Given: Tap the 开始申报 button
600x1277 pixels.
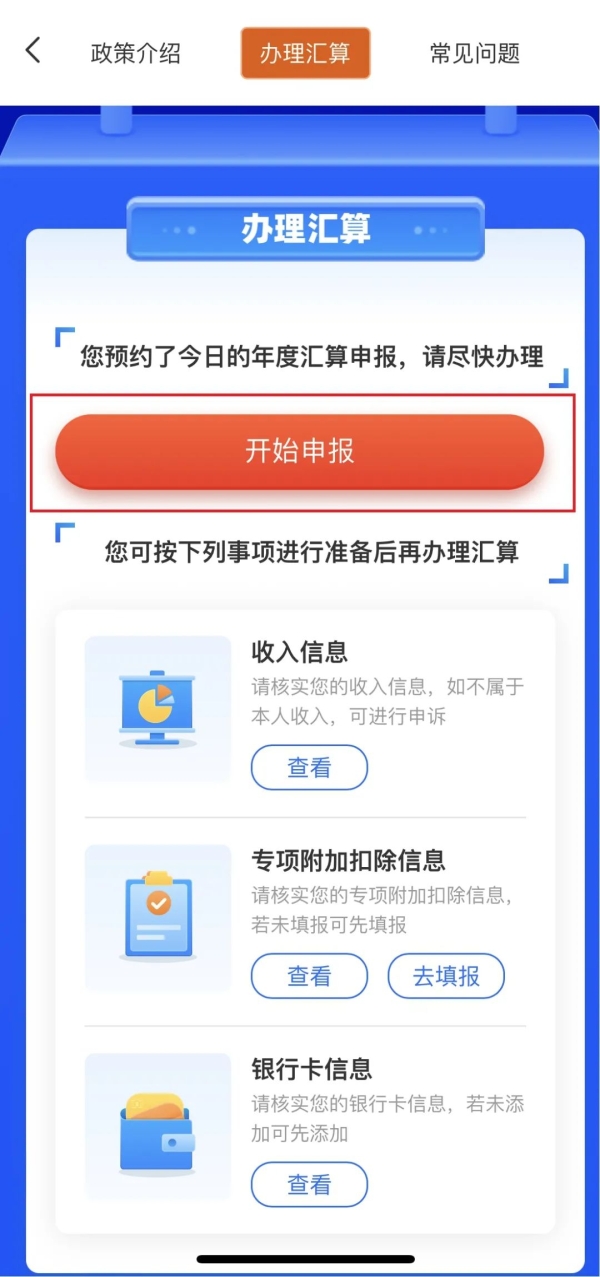Looking at the screenshot, I should 300,451.
